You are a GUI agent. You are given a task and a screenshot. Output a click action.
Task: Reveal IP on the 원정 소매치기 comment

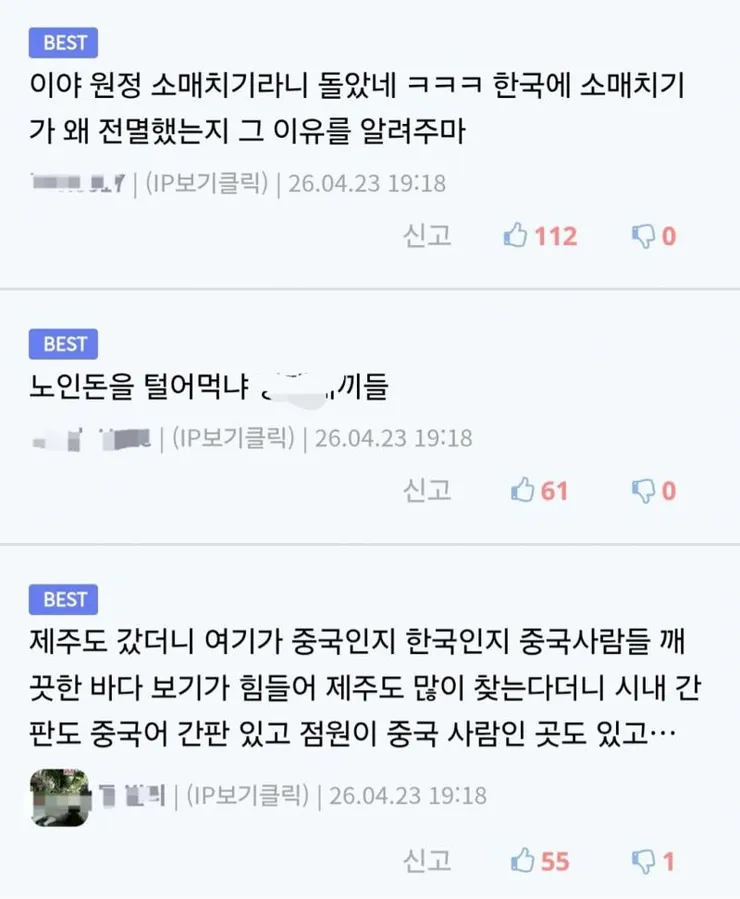[x=206, y=183]
